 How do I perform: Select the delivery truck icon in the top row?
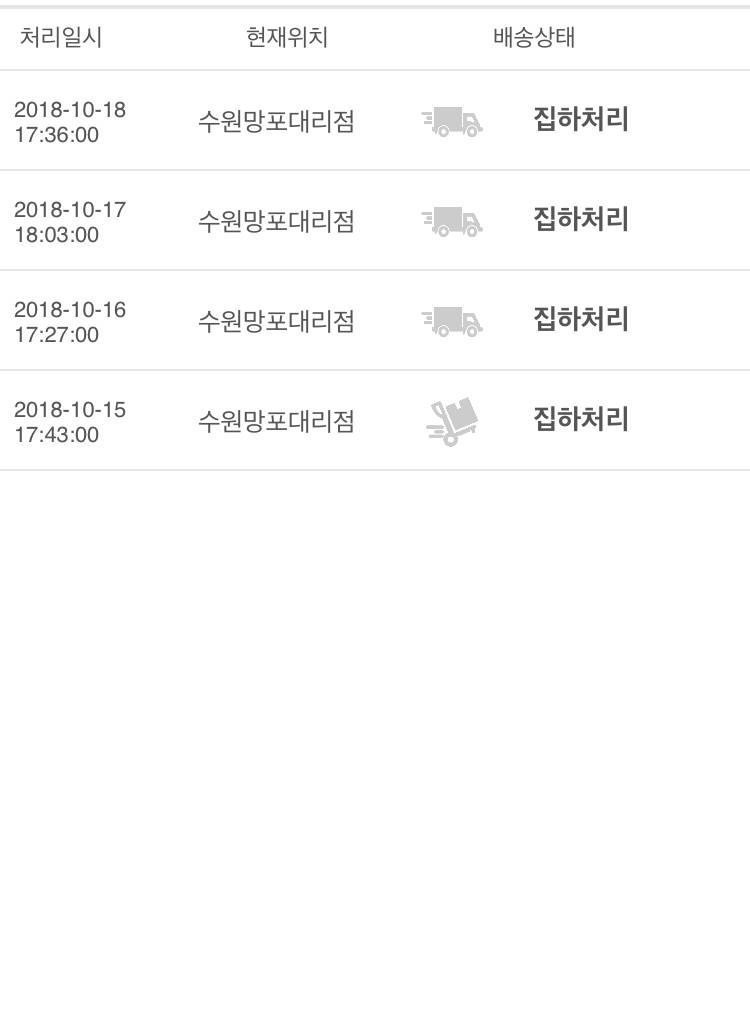(x=452, y=122)
